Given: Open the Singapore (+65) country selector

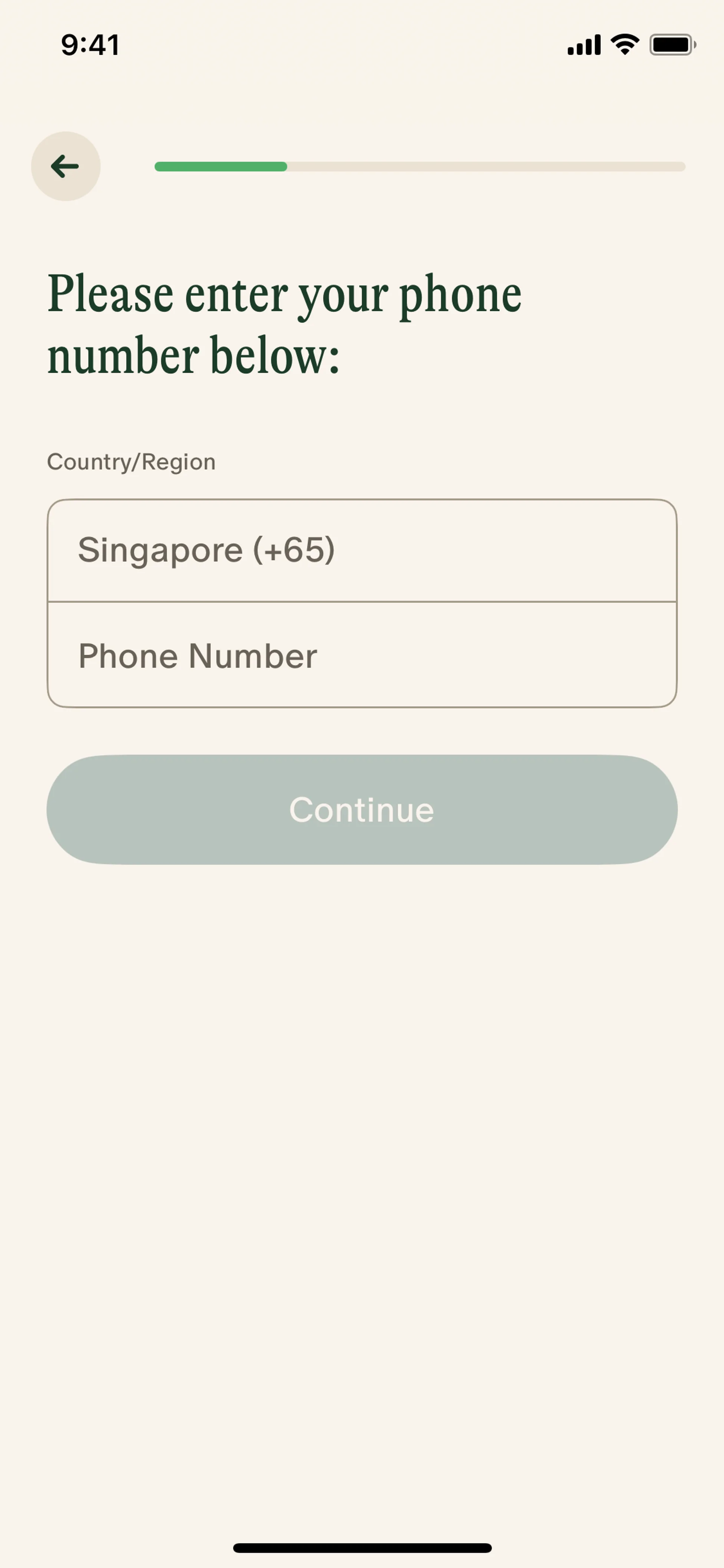Looking at the screenshot, I should click(361, 550).
